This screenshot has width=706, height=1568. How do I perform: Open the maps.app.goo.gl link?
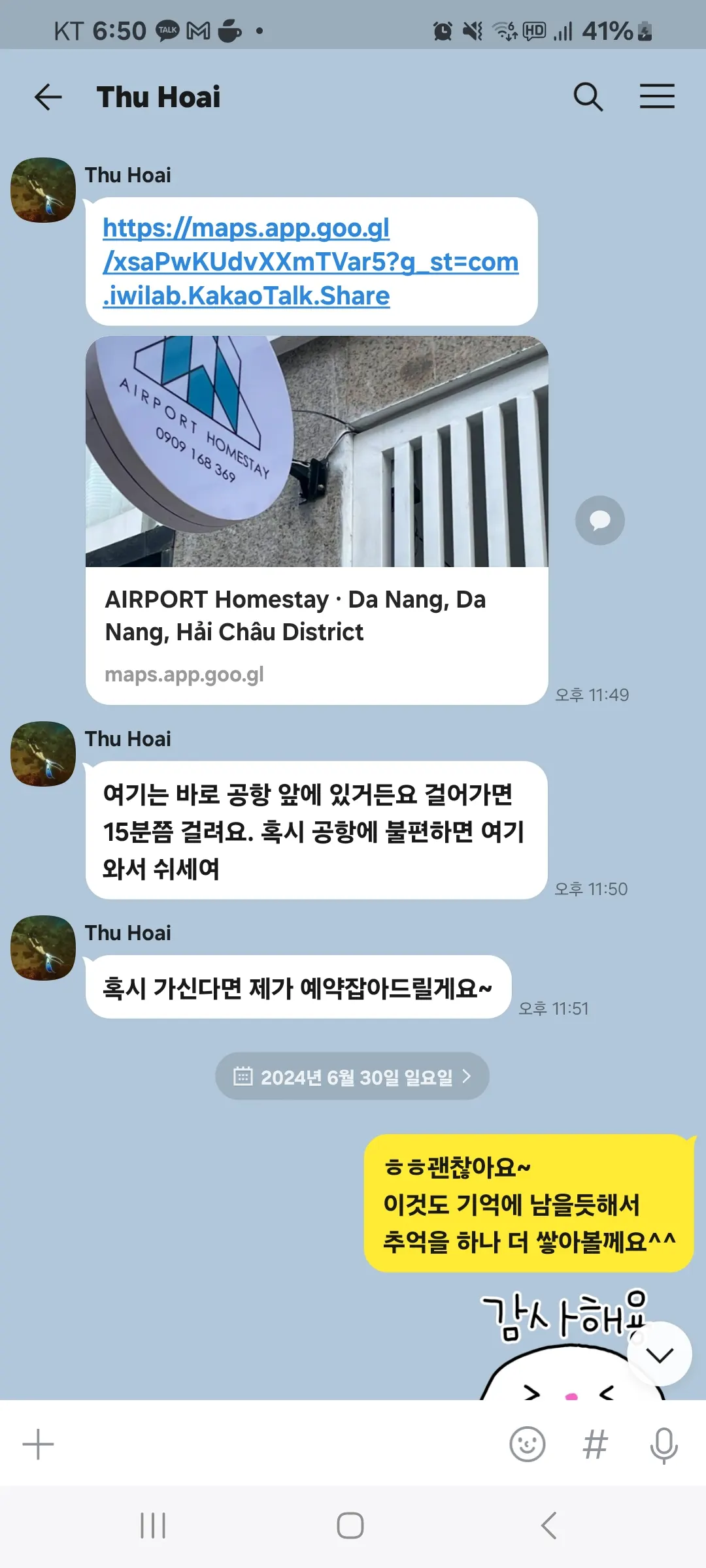311,262
